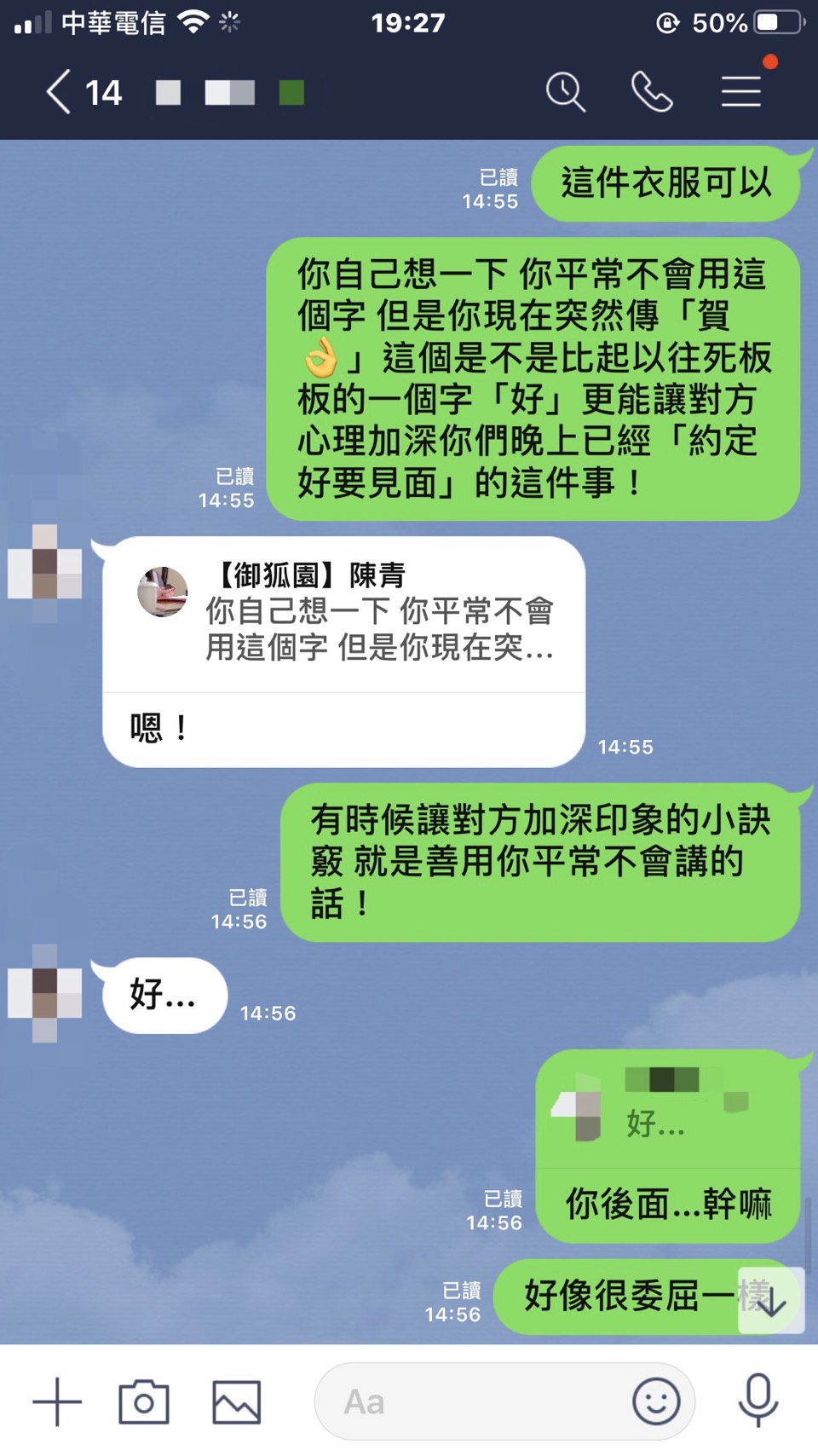Record a voice message

tap(758, 1401)
